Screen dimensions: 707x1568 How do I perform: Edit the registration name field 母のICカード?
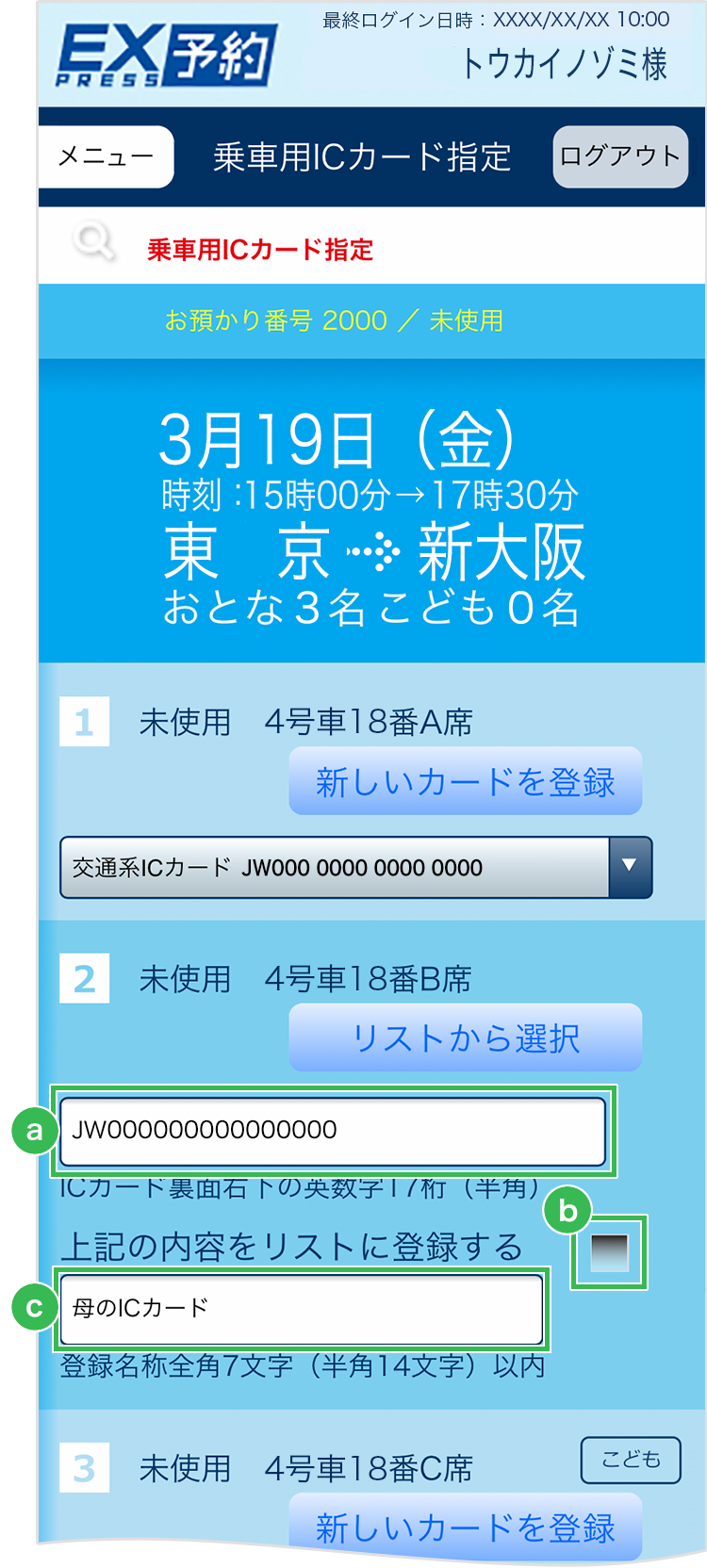coord(302,1308)
